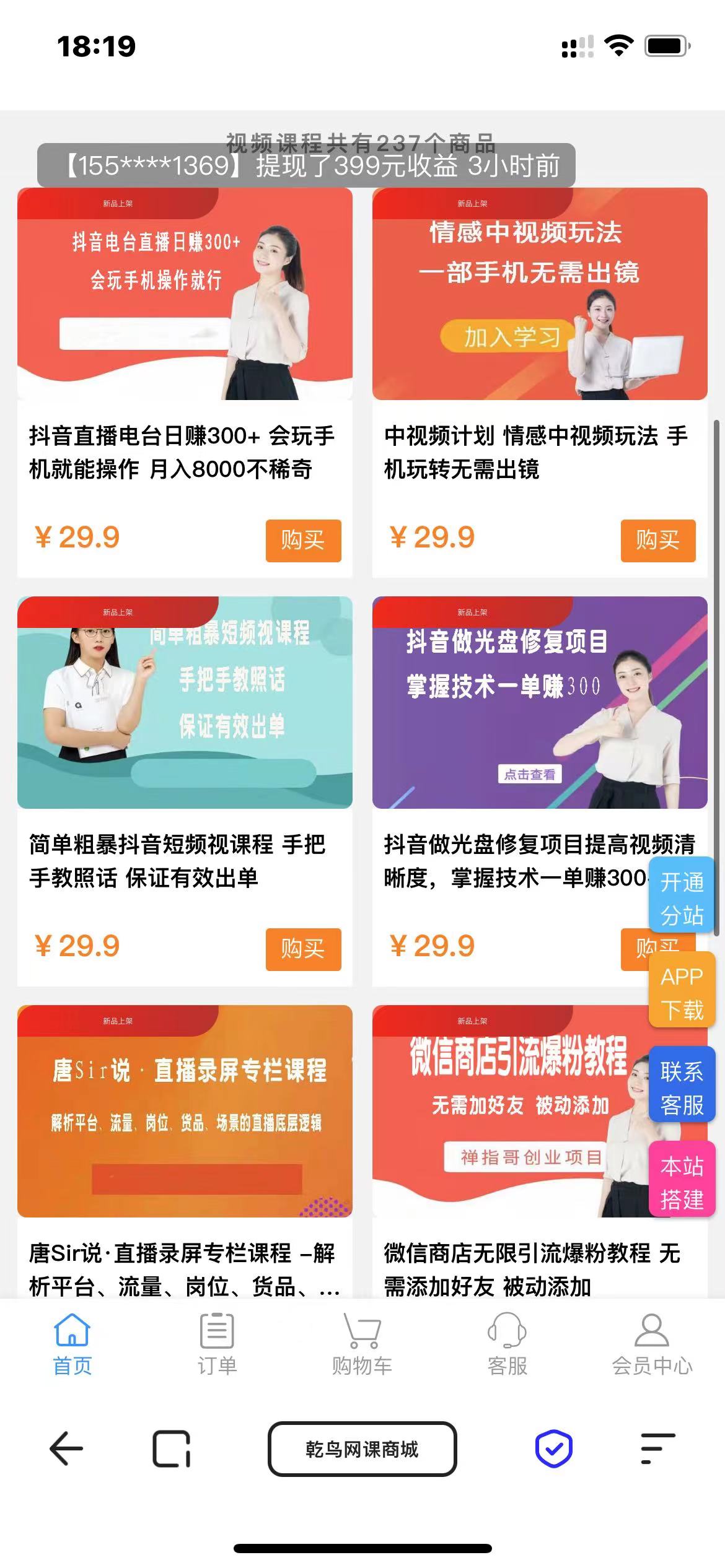Contact support via 联系客服 floating button
The height and width of the screenshot is (1568, 725).
point(682,1088)
